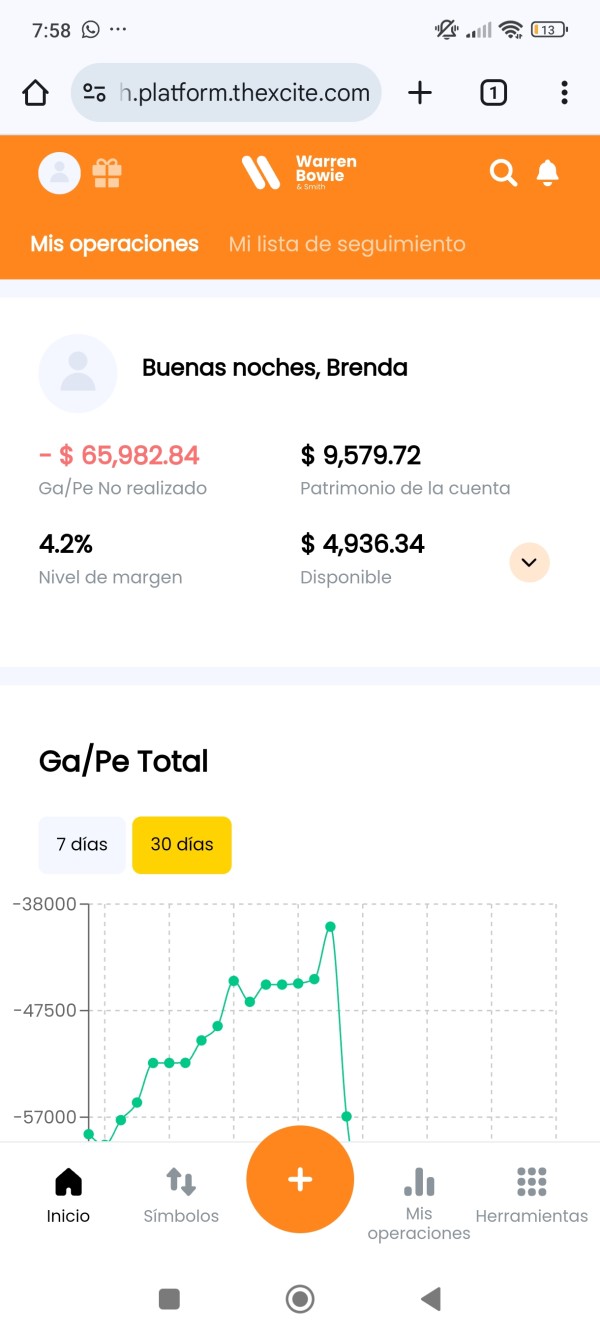Open the browser overflow menu
The image size is (600, 1334).
tap(564, 93)
